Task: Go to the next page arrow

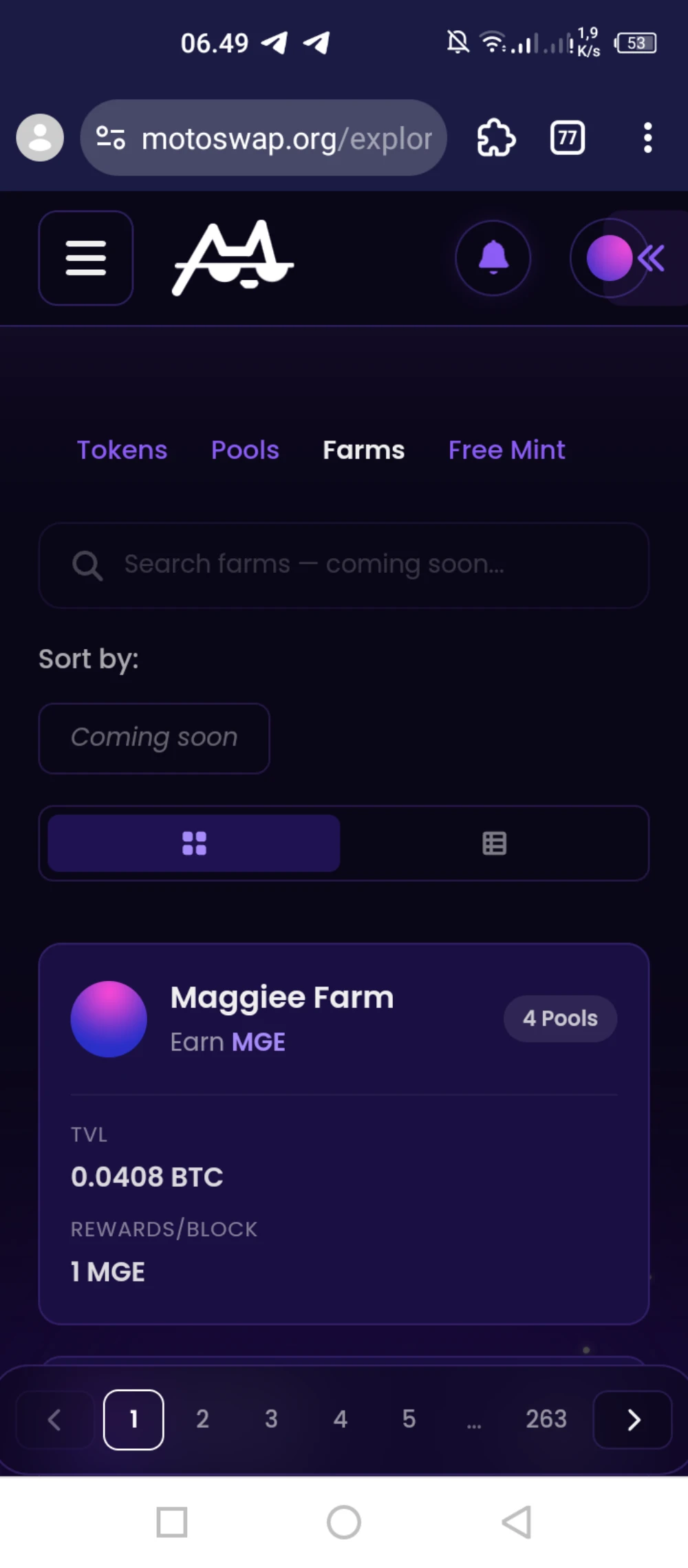Action: 633,1419
